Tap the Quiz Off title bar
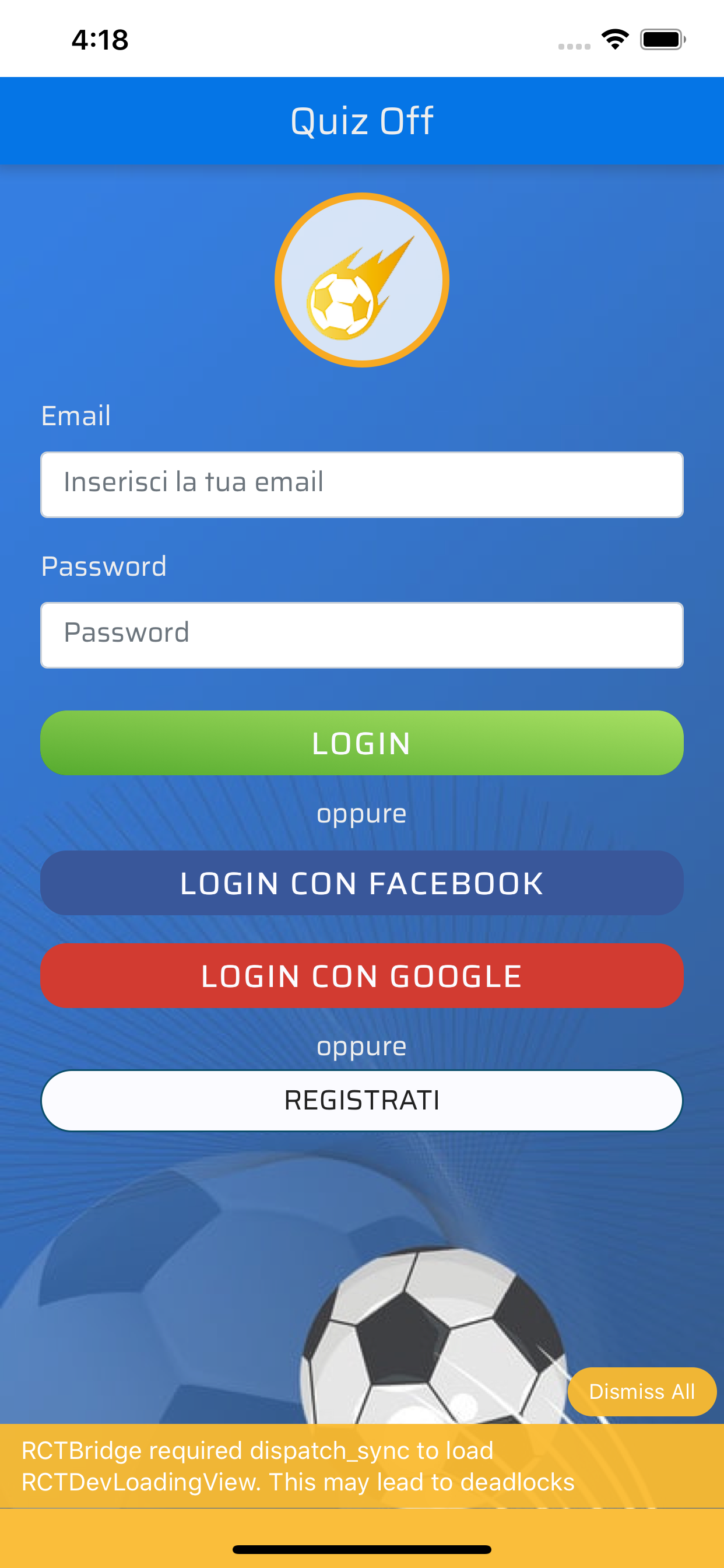The width and height of the screenshot is (724, 1568). pyautogui.click(x=361, y=120)
